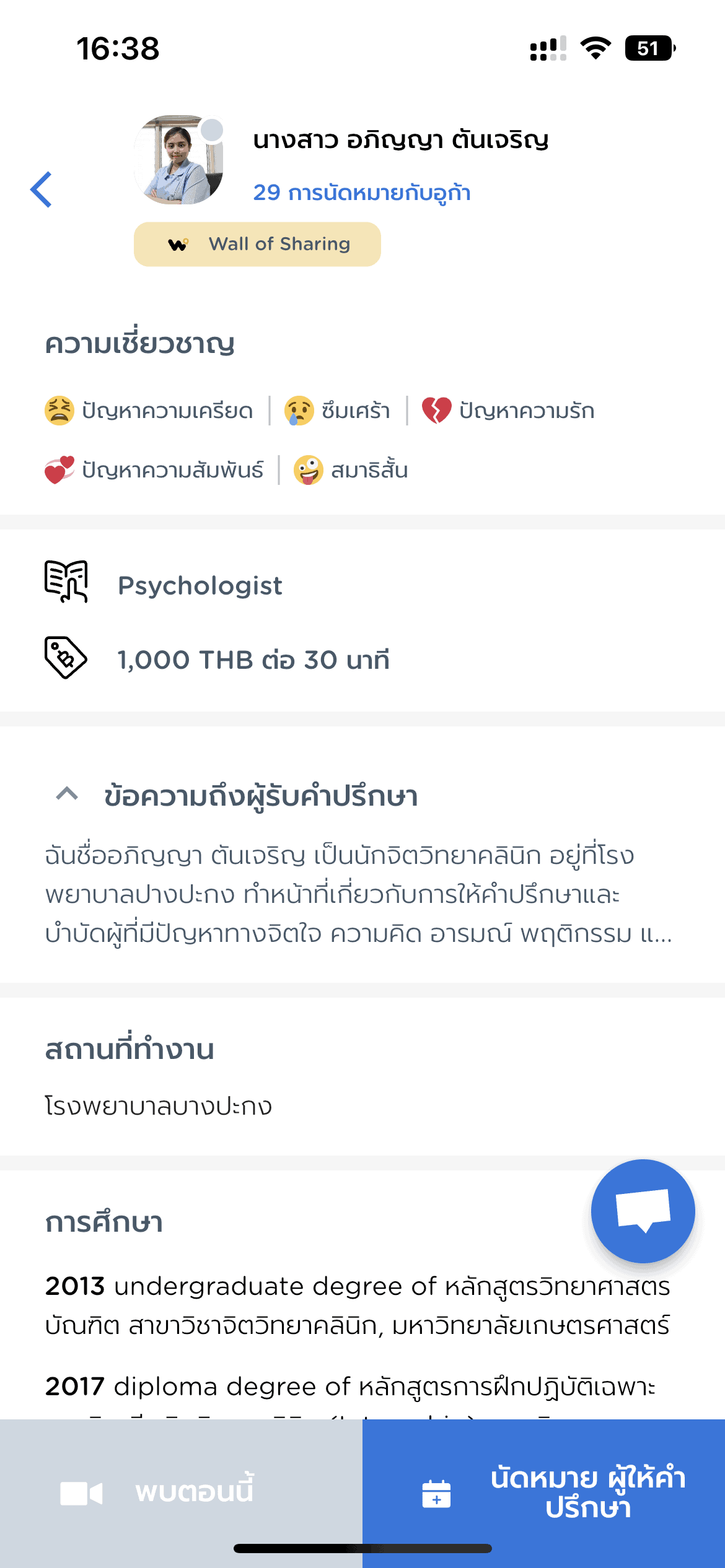Open the Wall of Sharing badge
Screen dimensions: 725x1568
click(257, 244)
